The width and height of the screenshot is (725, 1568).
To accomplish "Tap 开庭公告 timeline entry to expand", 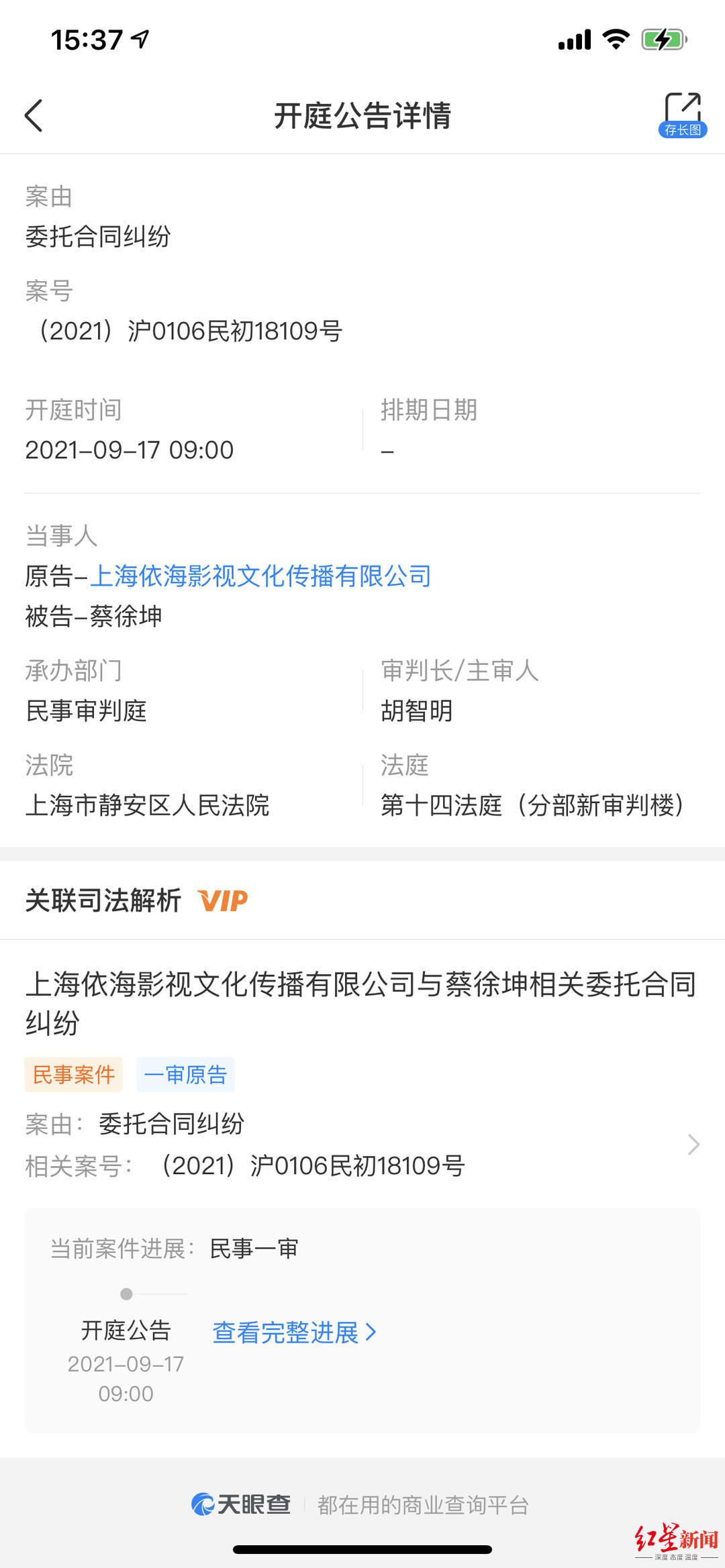I will [125, 1332].
